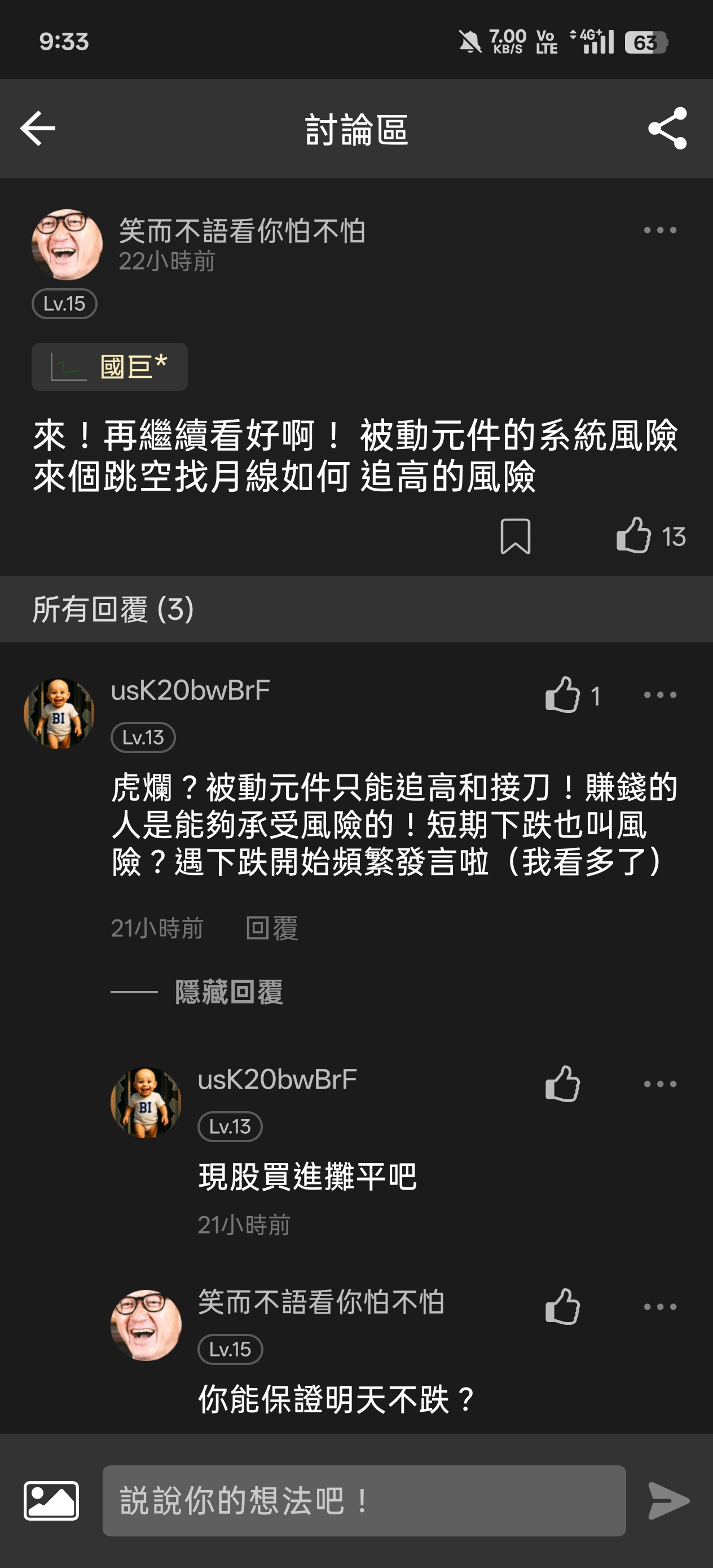Tap 回覆 under the 虎爛 comment
Viewport: 713px width, 1568px height.
point(271,928)
